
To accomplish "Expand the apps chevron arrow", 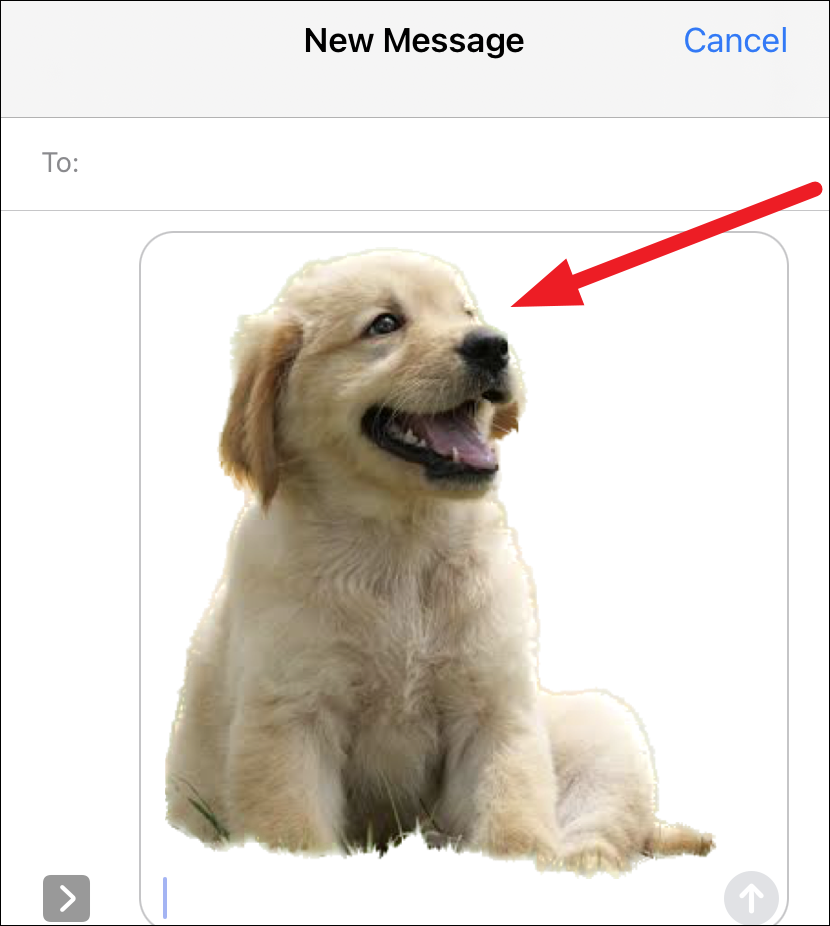I will (x=67, y=898).
